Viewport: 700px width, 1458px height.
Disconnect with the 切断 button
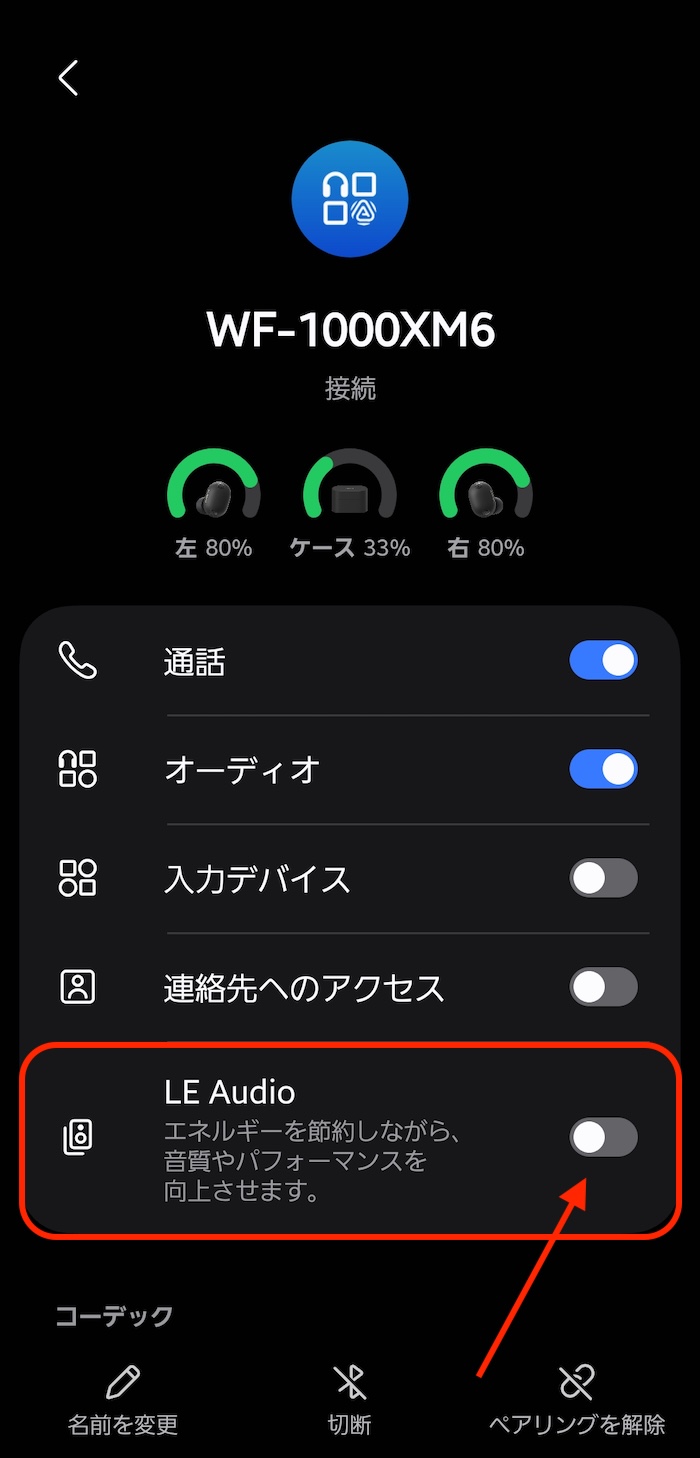tap(350, 1400)
